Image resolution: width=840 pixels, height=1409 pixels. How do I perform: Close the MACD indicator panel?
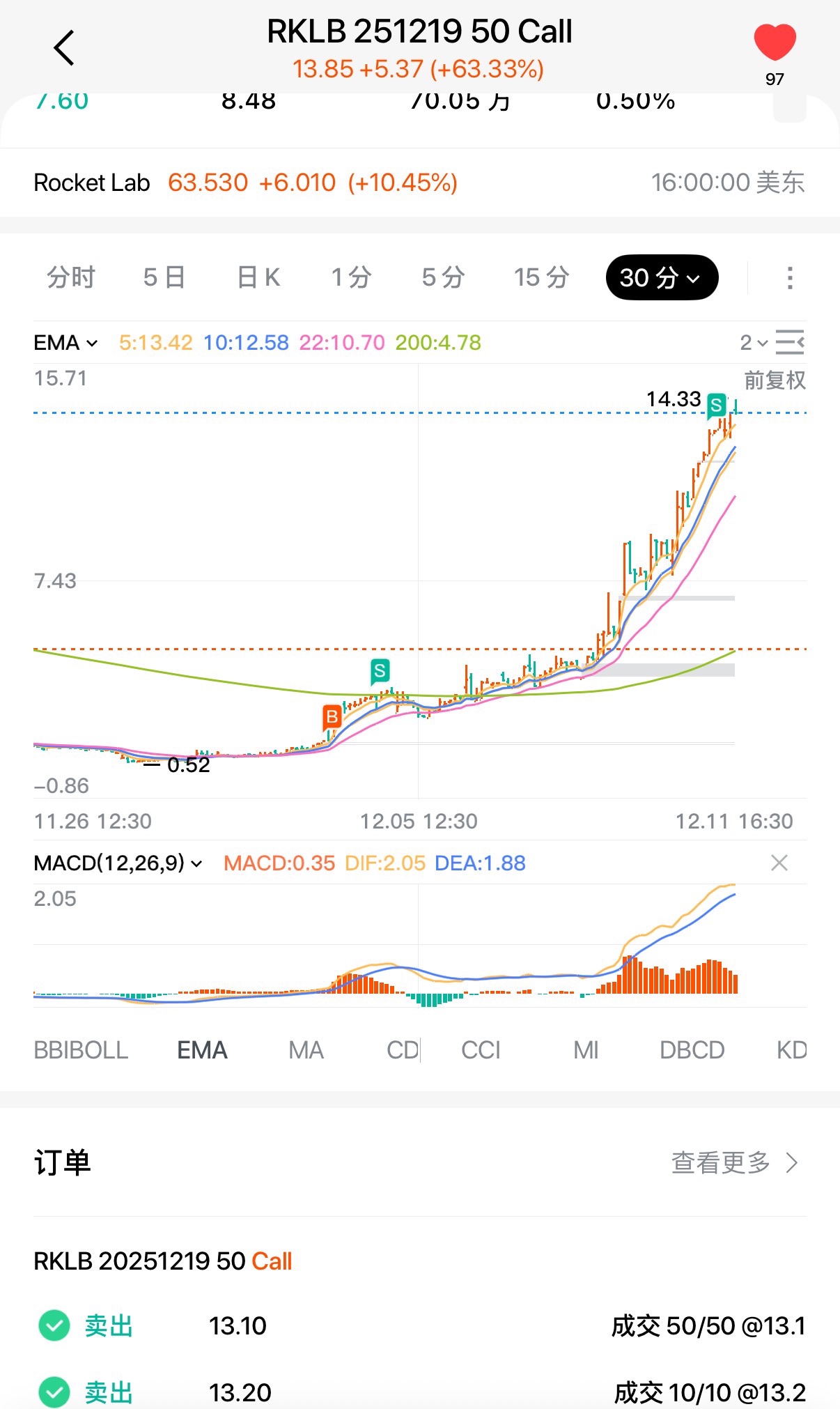(779, 863)
